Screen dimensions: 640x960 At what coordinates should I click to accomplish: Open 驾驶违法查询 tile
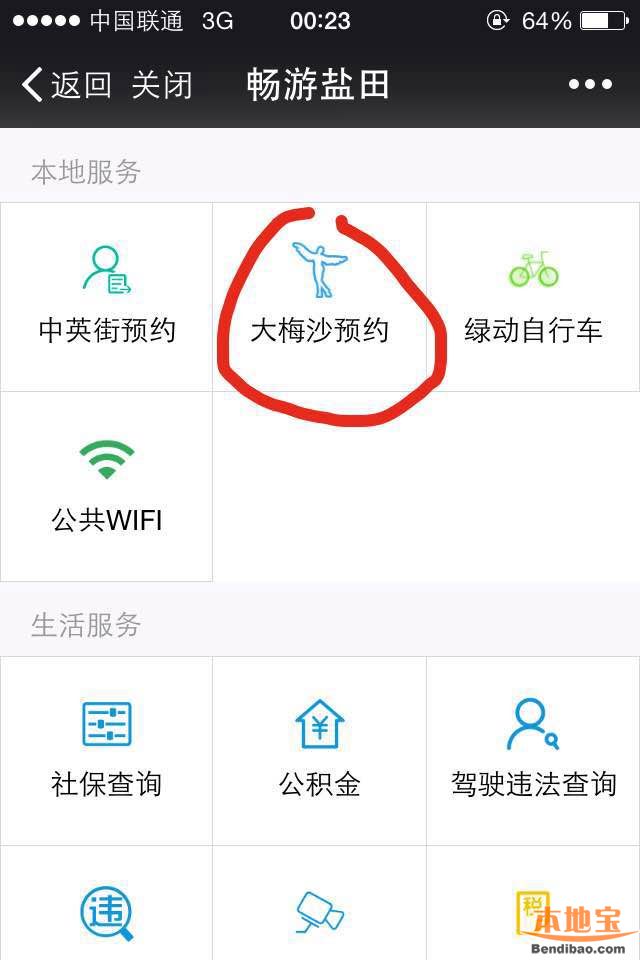tap(533, 750)
